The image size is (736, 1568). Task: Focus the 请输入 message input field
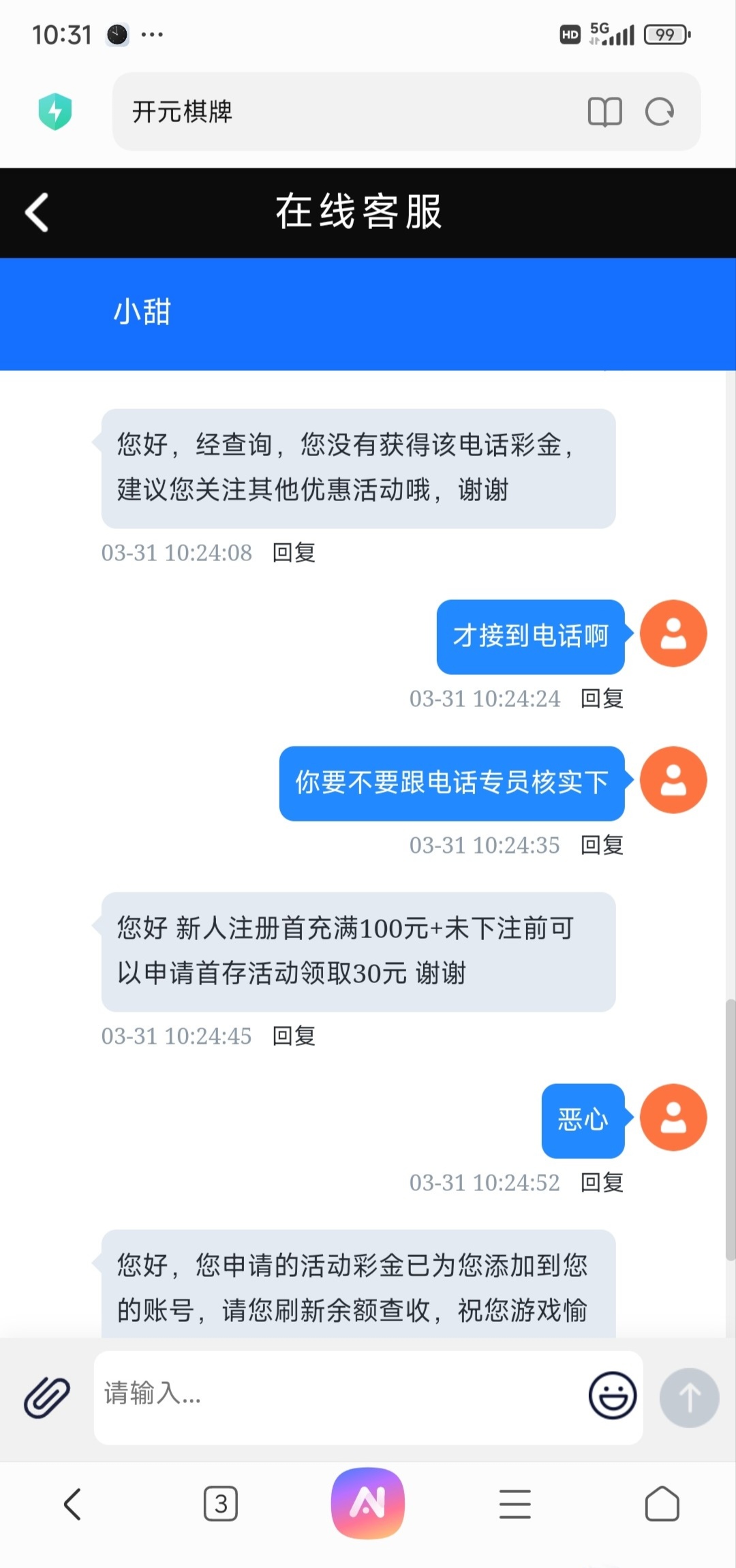pyautogui.click(x=341, y=1396)
